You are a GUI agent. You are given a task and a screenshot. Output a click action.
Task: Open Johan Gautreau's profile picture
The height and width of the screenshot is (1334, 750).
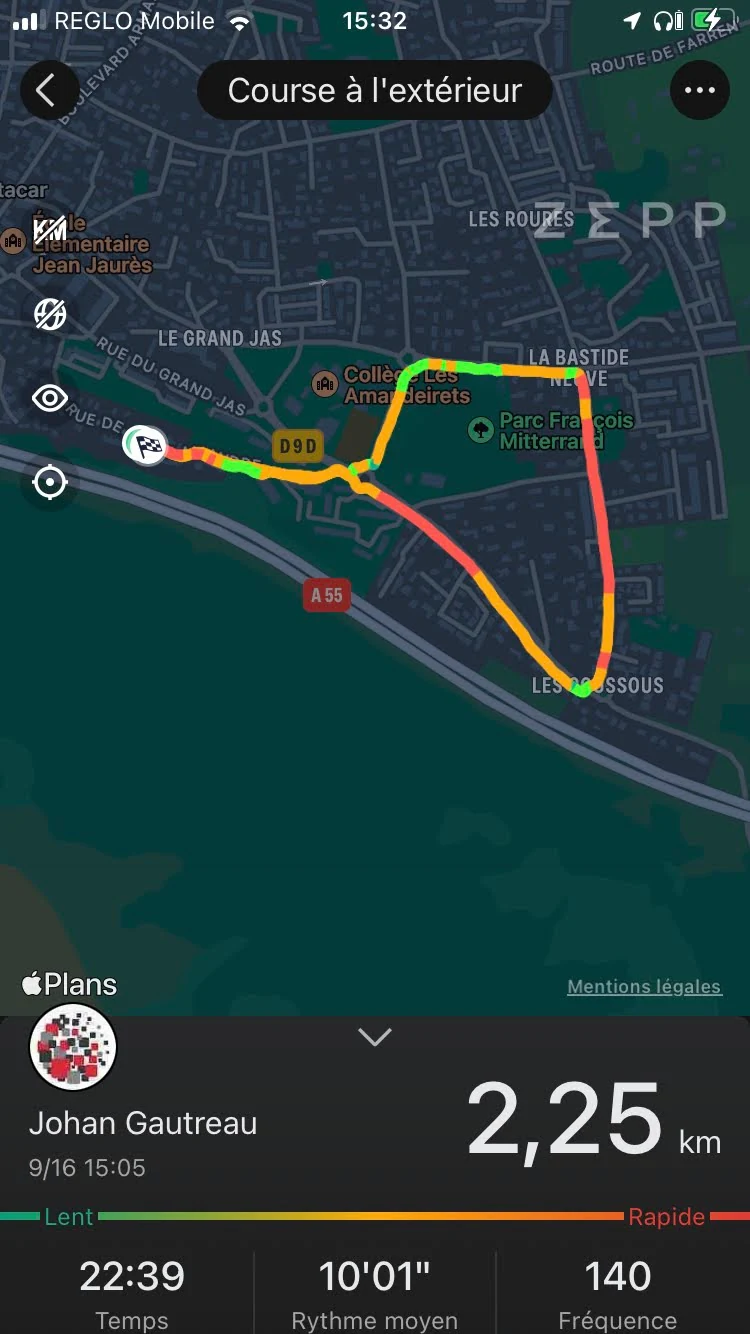point(73,1048)
